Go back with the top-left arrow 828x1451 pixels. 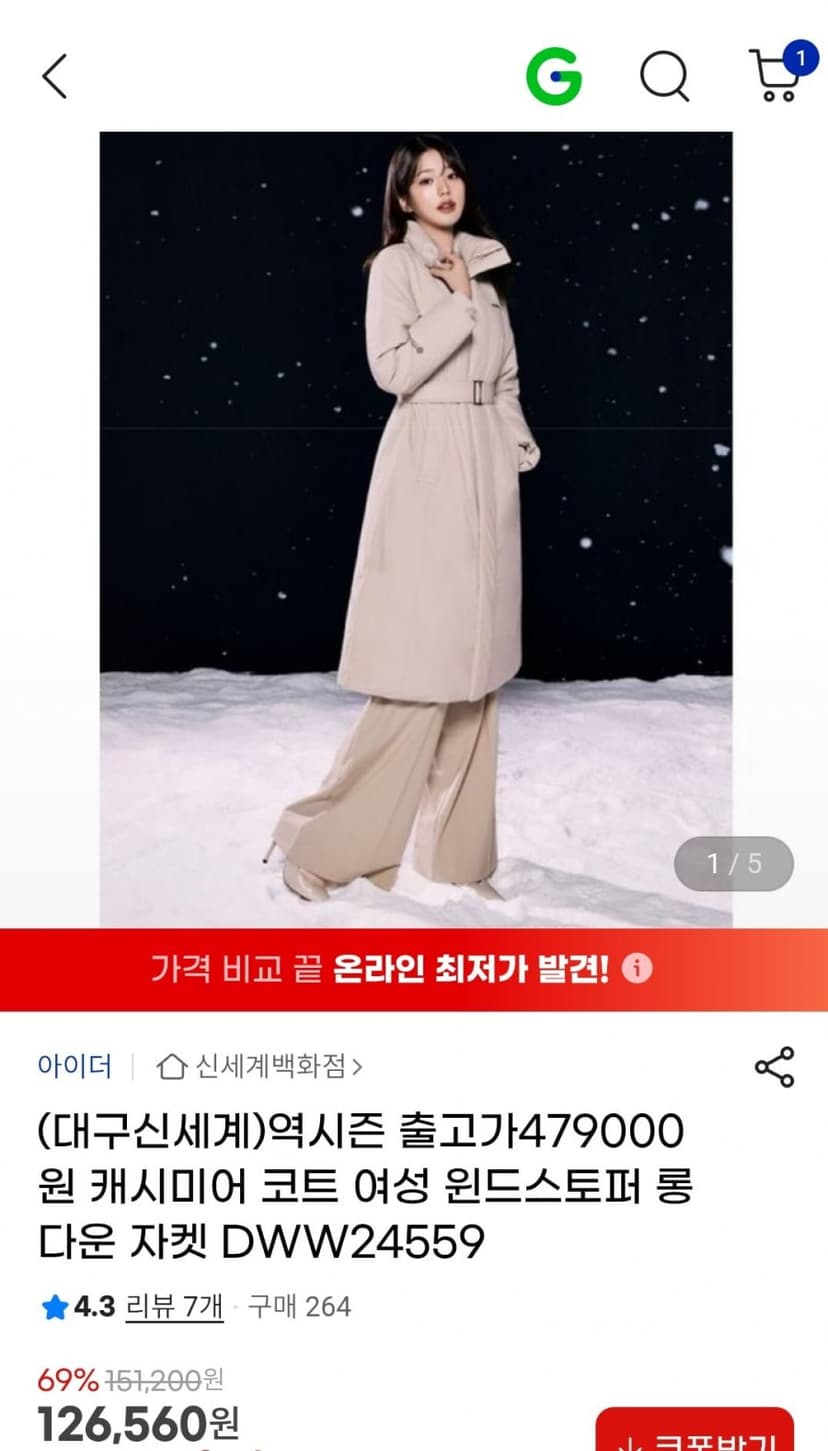click(54, 76)
